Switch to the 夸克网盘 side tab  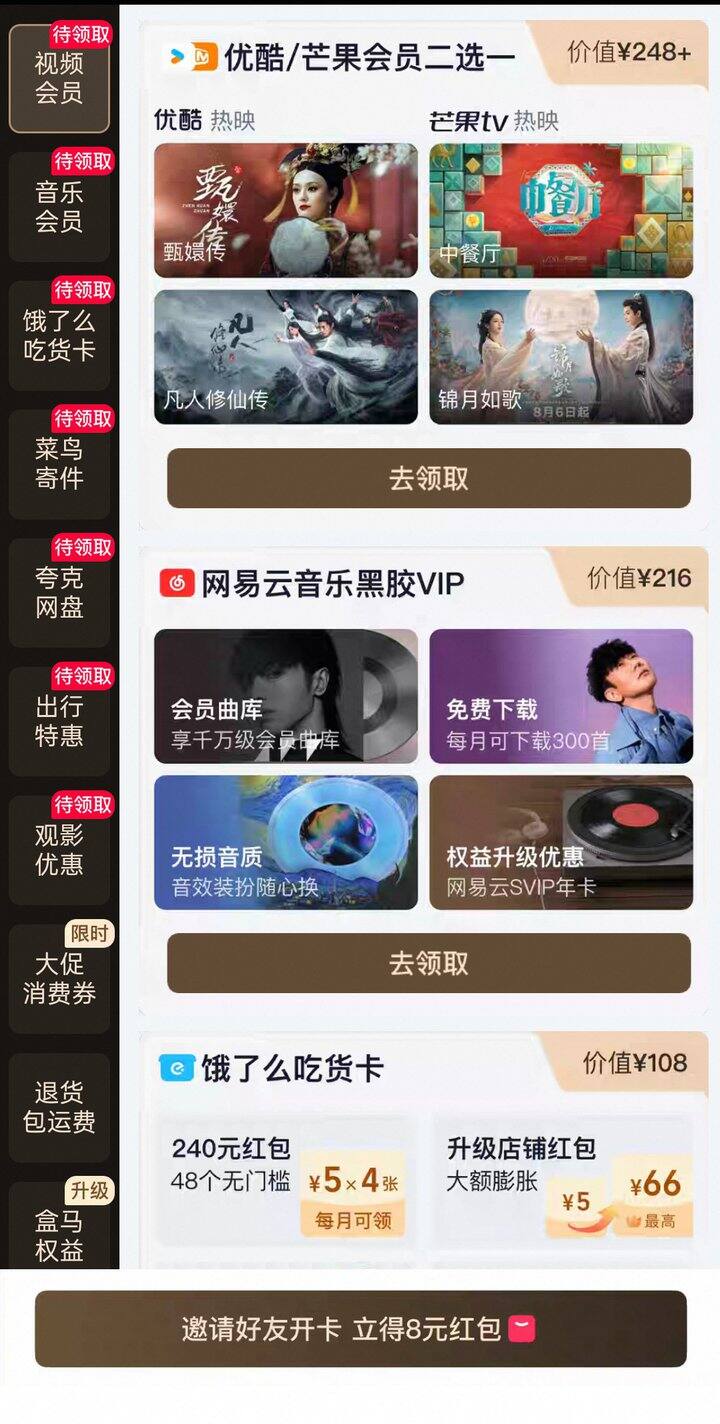59,593
